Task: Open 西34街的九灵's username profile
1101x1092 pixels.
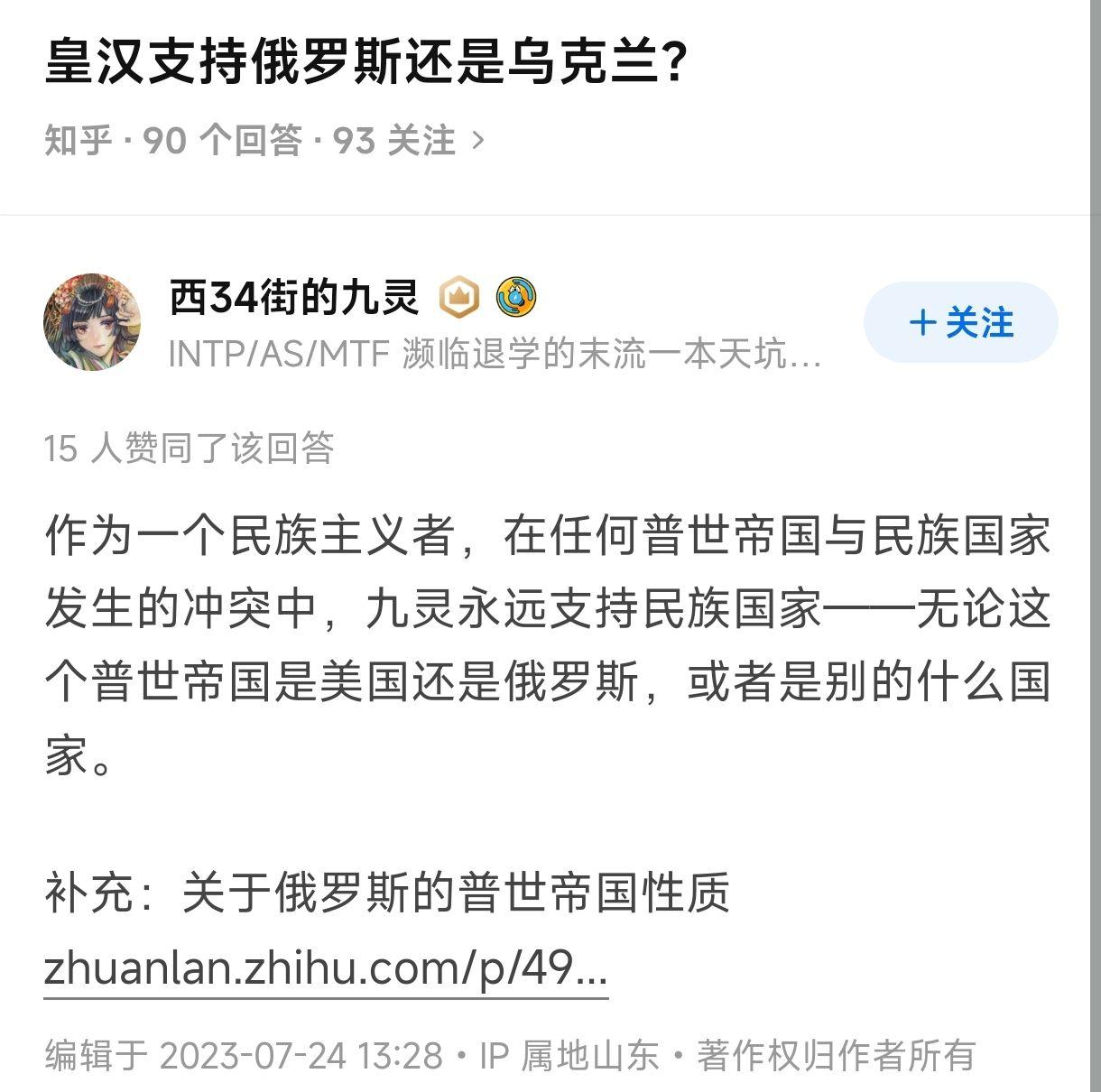Action: 294,297
